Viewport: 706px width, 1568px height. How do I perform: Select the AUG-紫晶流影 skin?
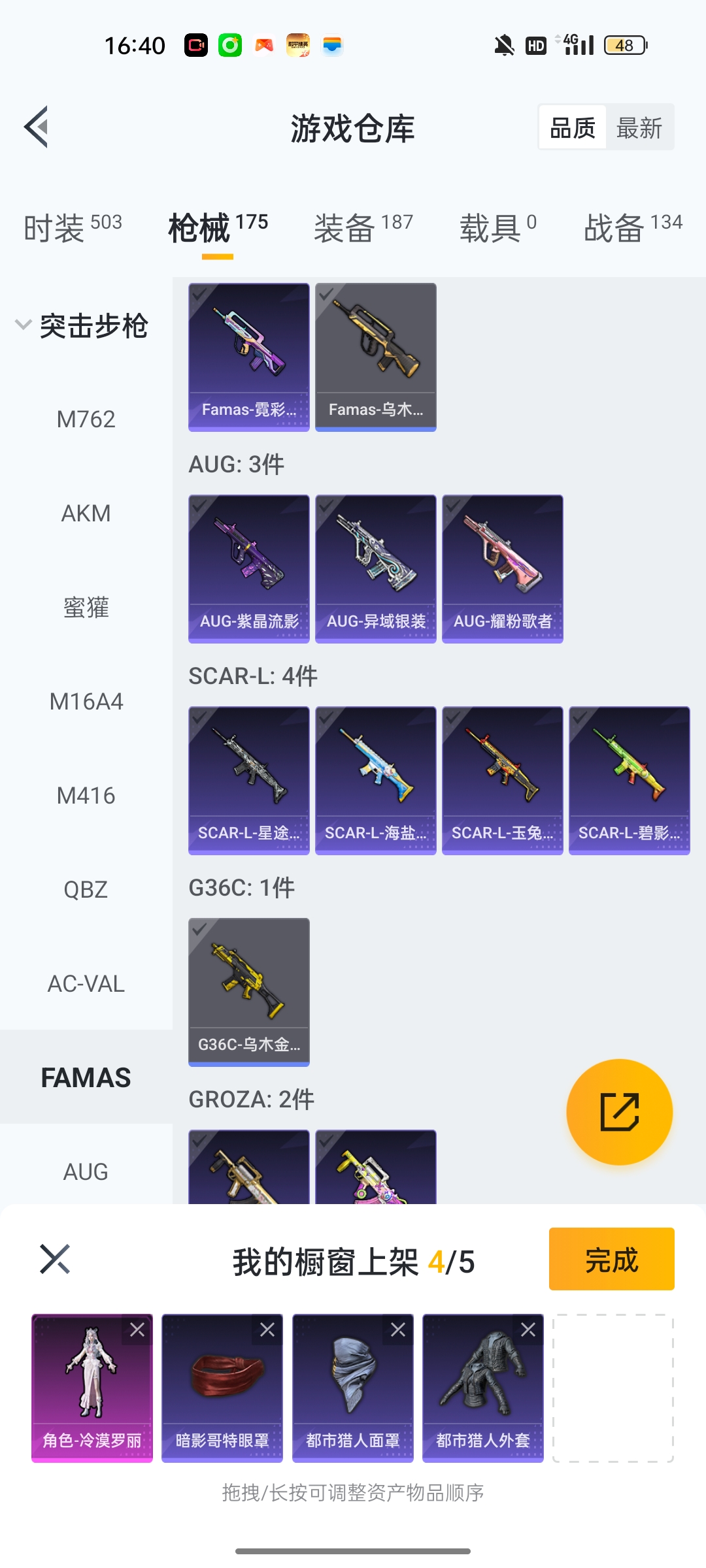(248, 568)
